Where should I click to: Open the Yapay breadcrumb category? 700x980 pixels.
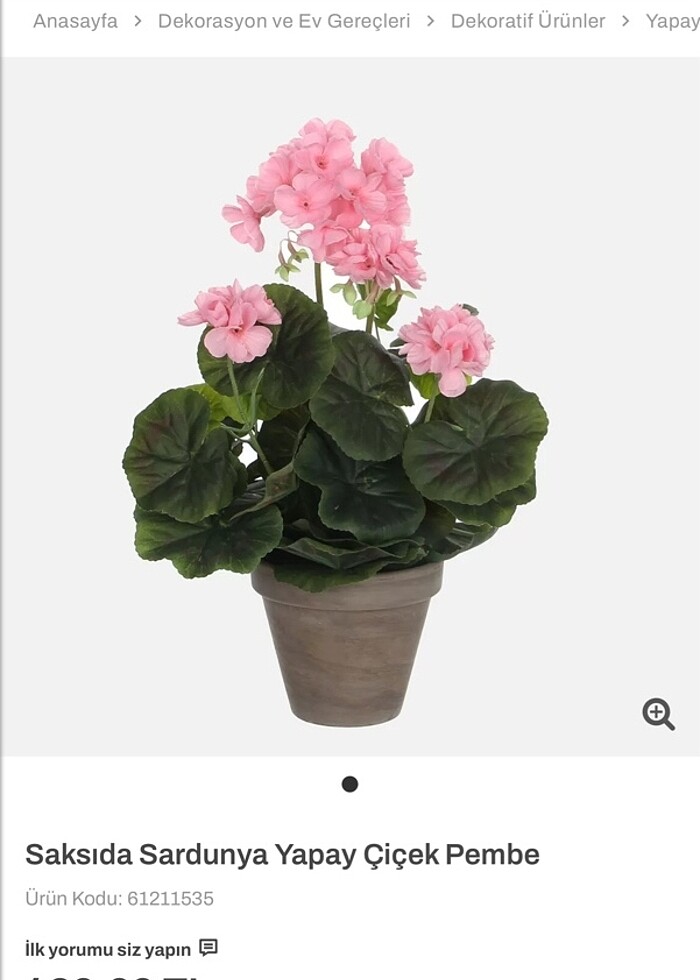pyautogui.click(x=672, y=21)
